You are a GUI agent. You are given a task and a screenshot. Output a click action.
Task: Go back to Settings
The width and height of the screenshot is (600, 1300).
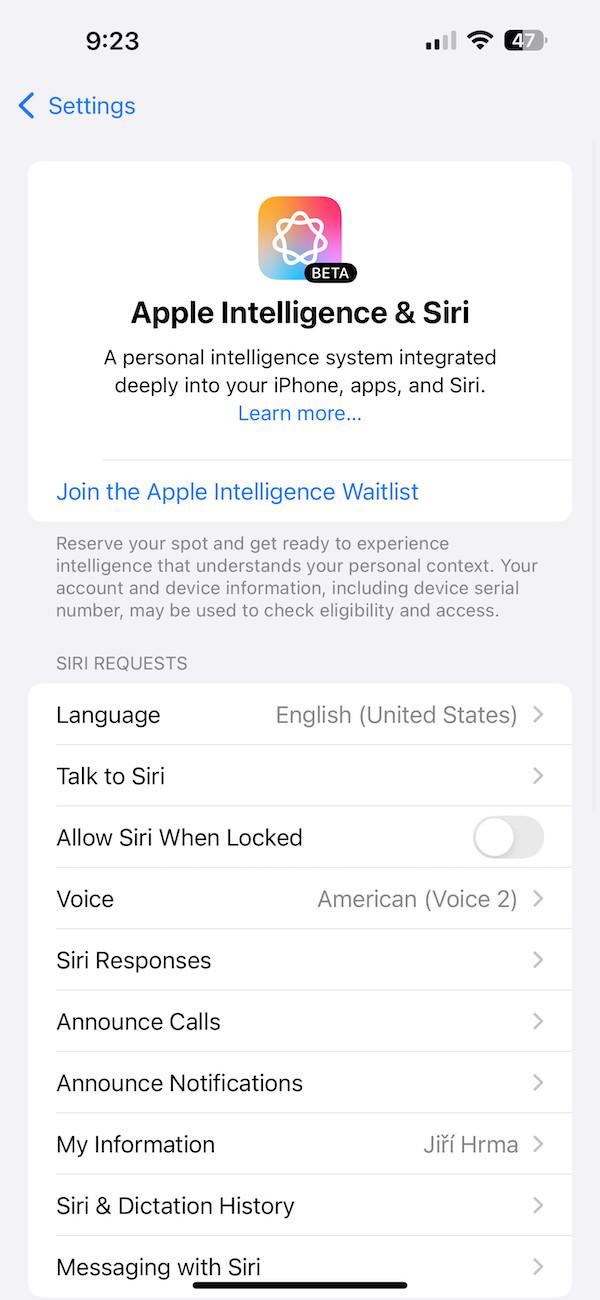pos(77,106)
